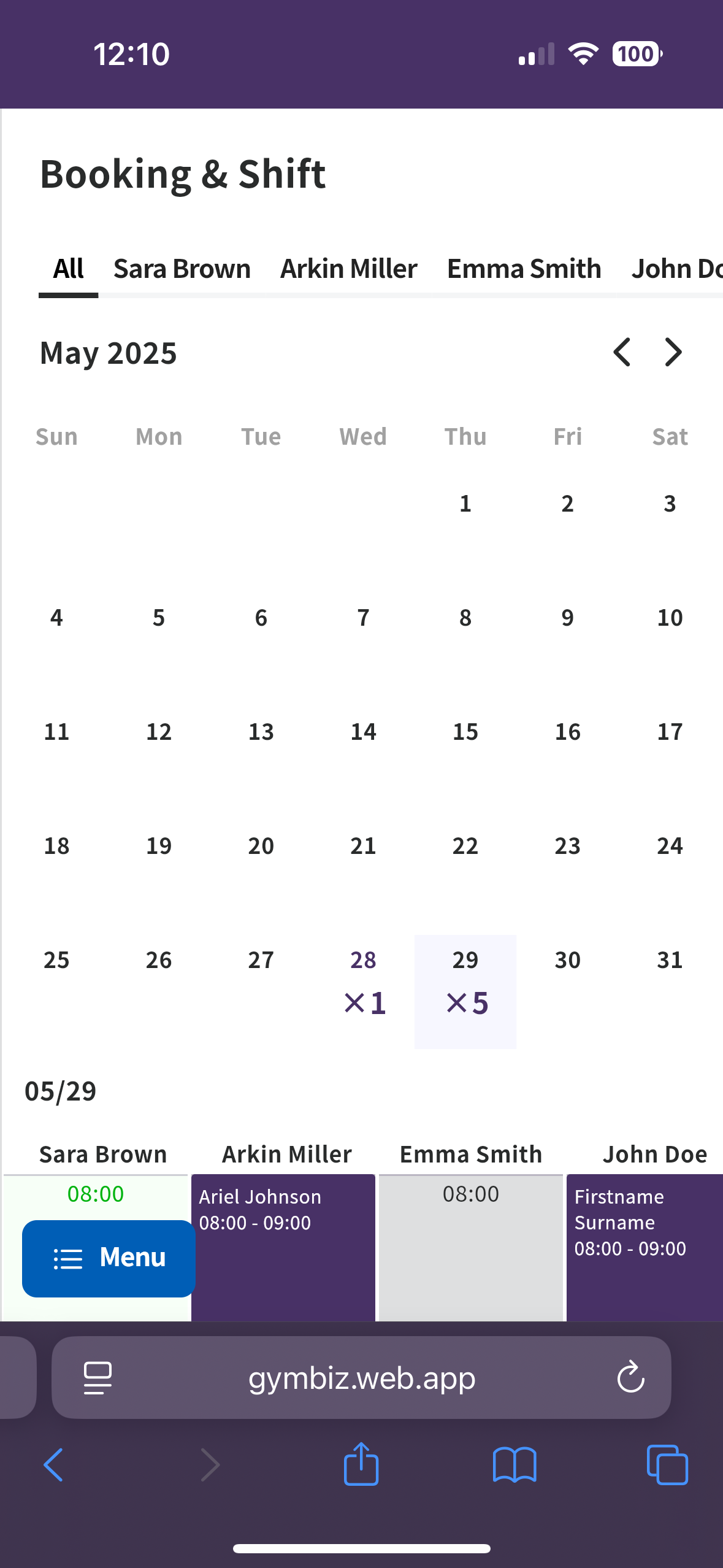Go to the next month
The height and width of the screenshot is (1568, 723).
[x=673, y=352]
